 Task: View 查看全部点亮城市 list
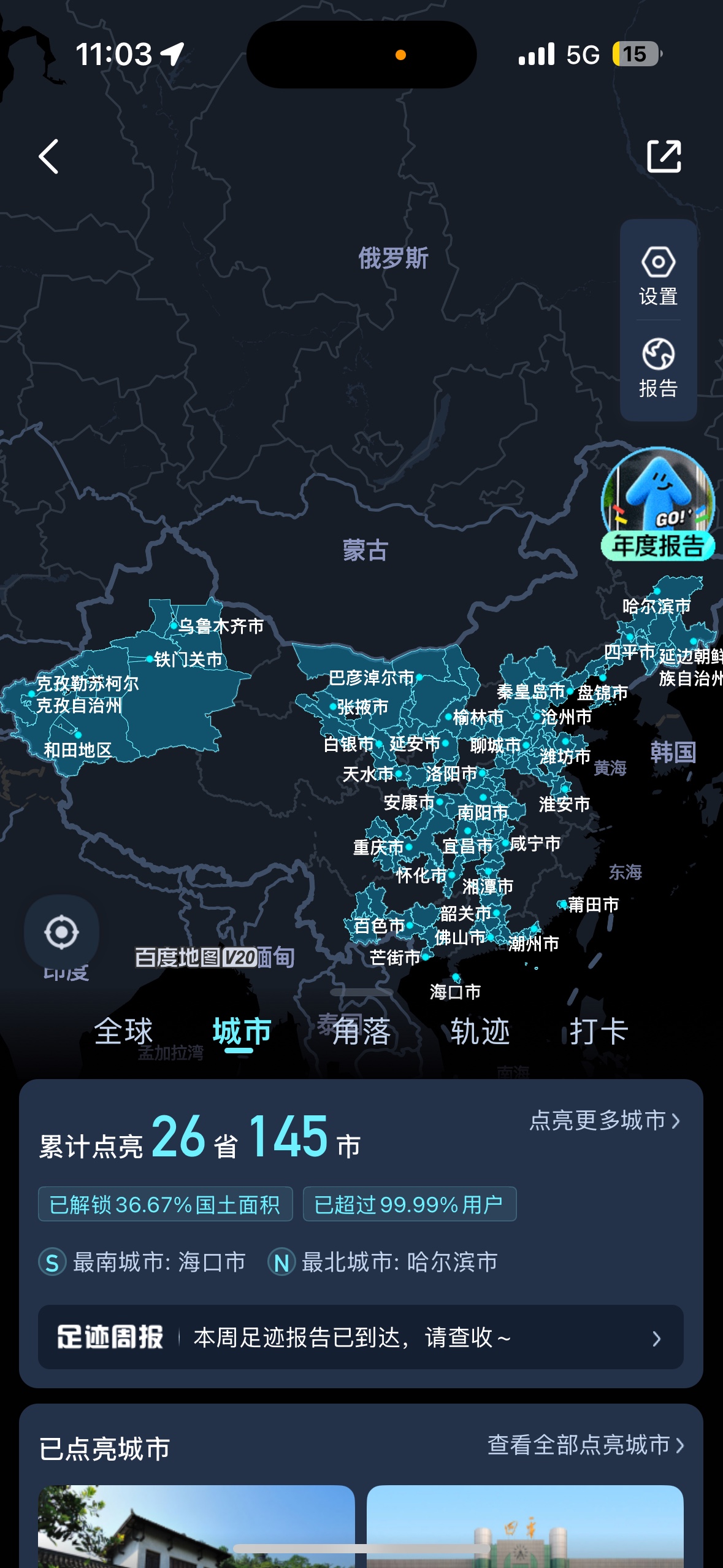[586, 1445]
